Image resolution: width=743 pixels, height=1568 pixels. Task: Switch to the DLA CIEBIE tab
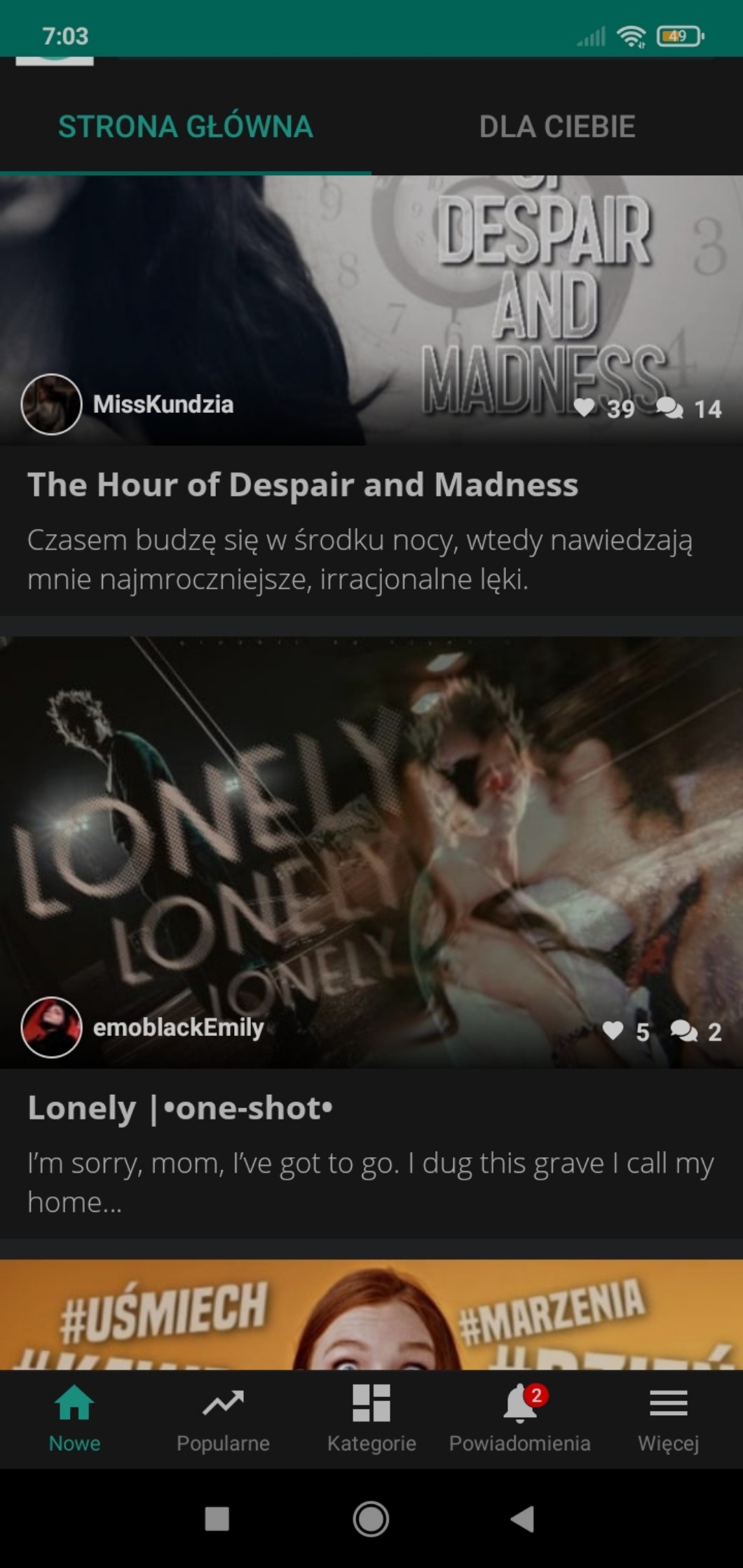557,127
